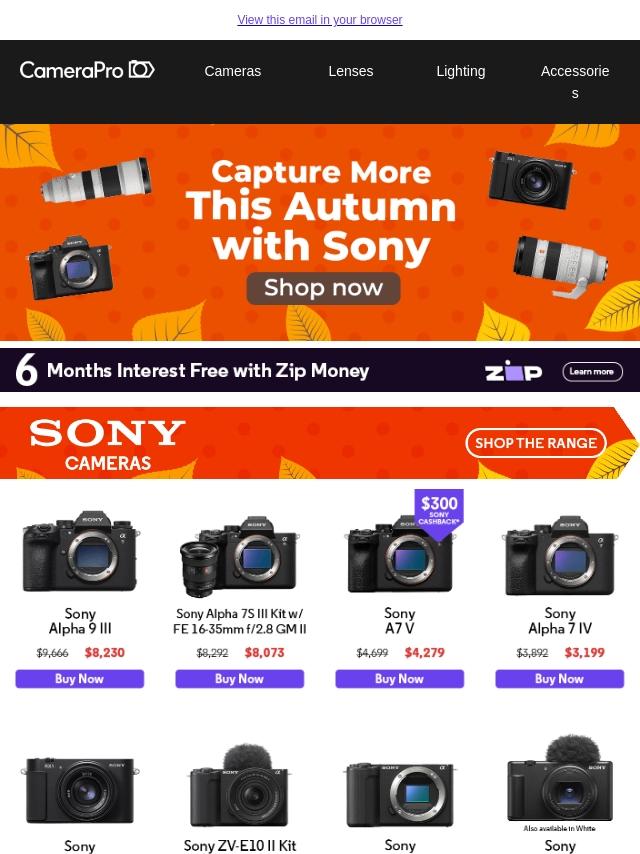Open the CameraPro logo home link
The image size is (640, 854).
pos(87,70)
